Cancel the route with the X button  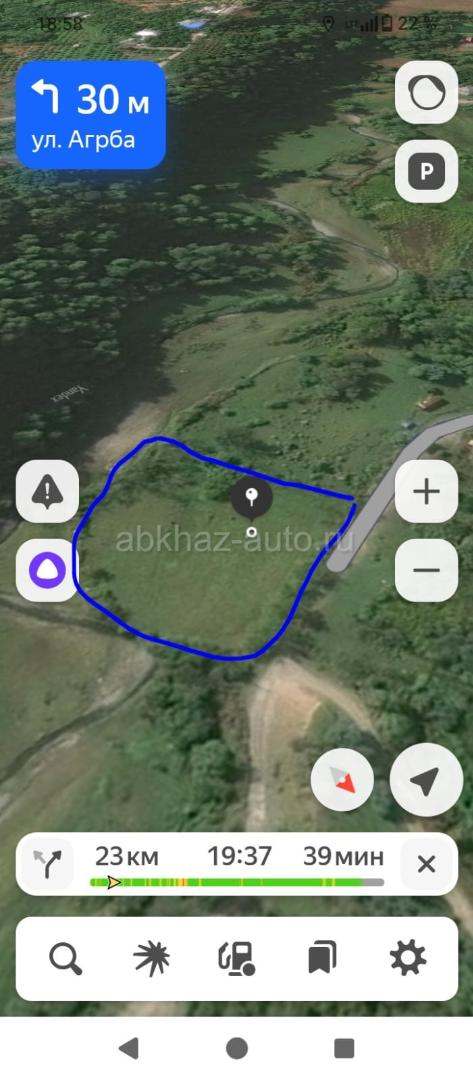[426, 864]
